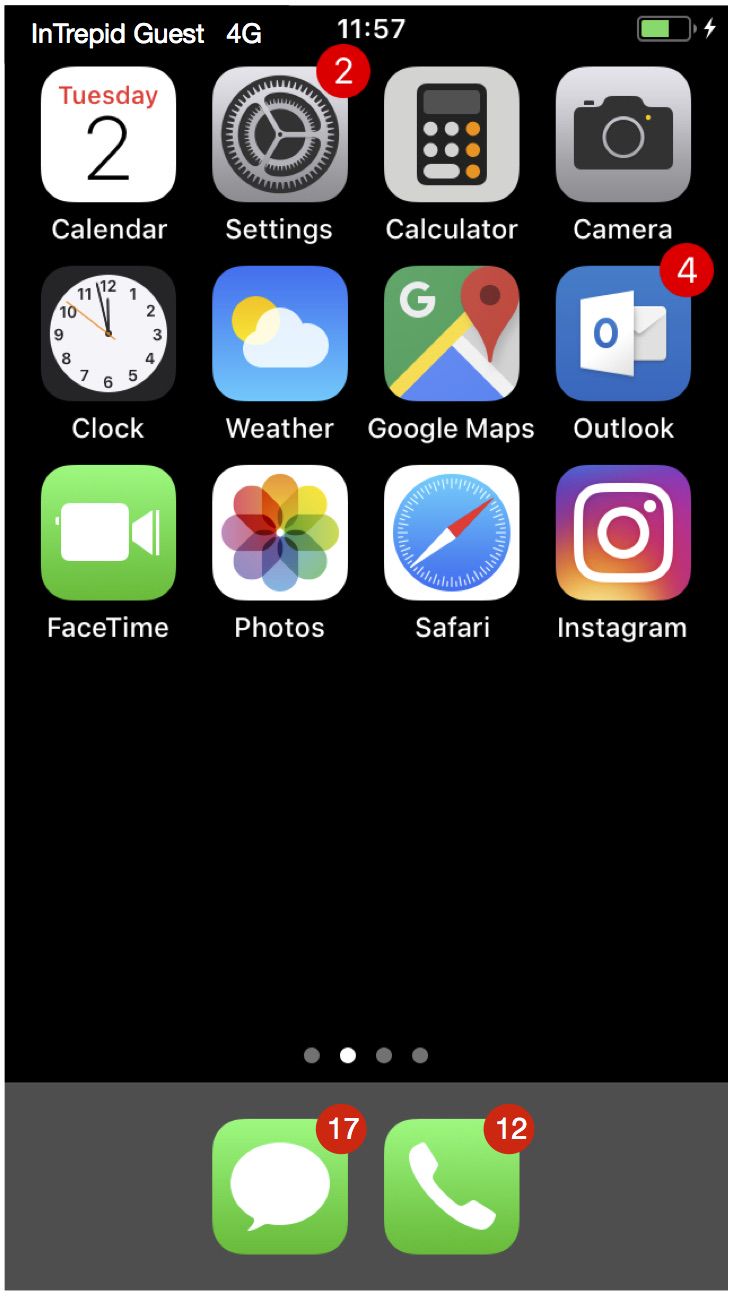Open the Phone app in the dock
The height and width of the screenshot is (1299, 737).
[452, 1186]
